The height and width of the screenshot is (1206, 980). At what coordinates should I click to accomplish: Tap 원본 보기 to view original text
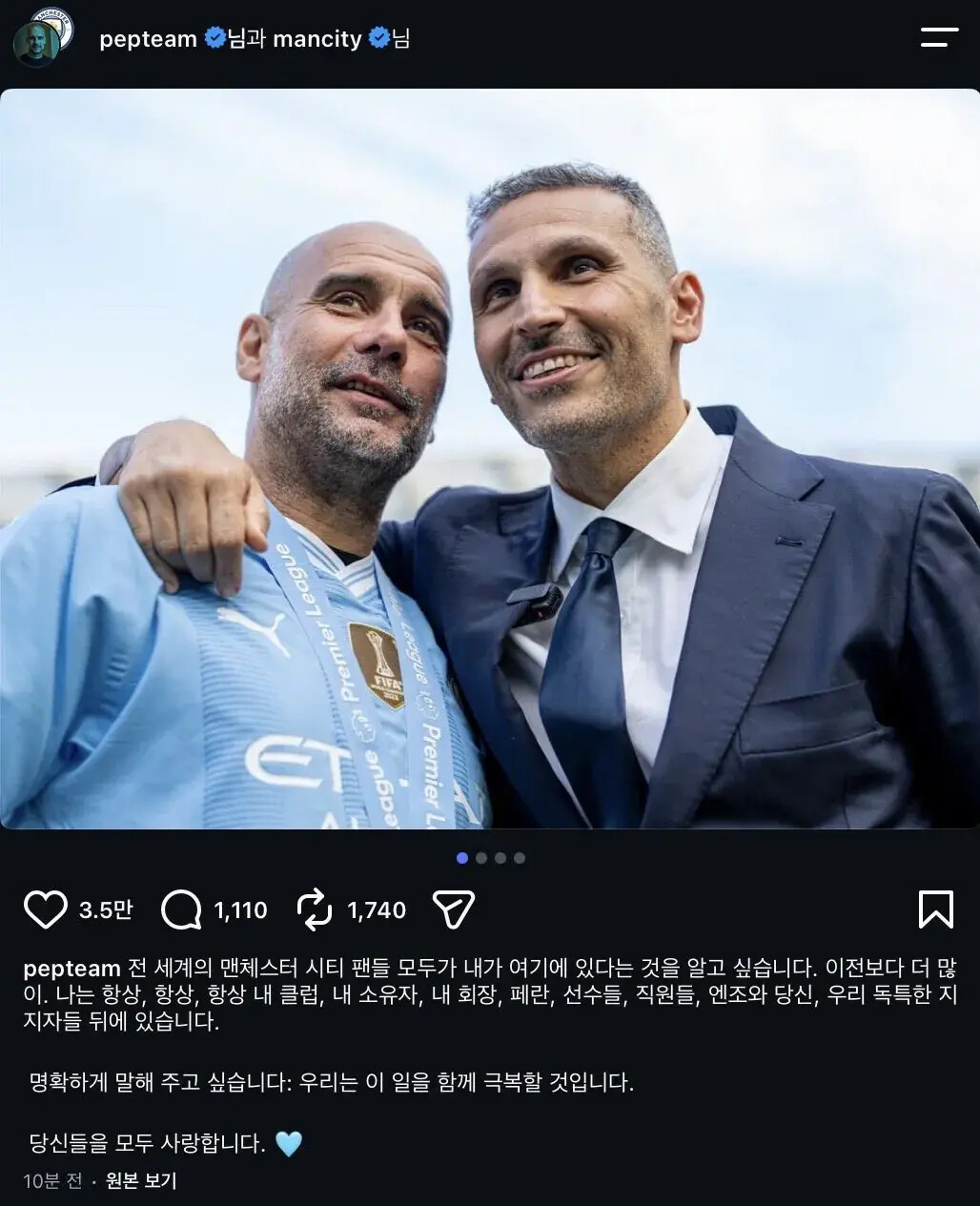pyautogui.click(x=141, y=1181)
